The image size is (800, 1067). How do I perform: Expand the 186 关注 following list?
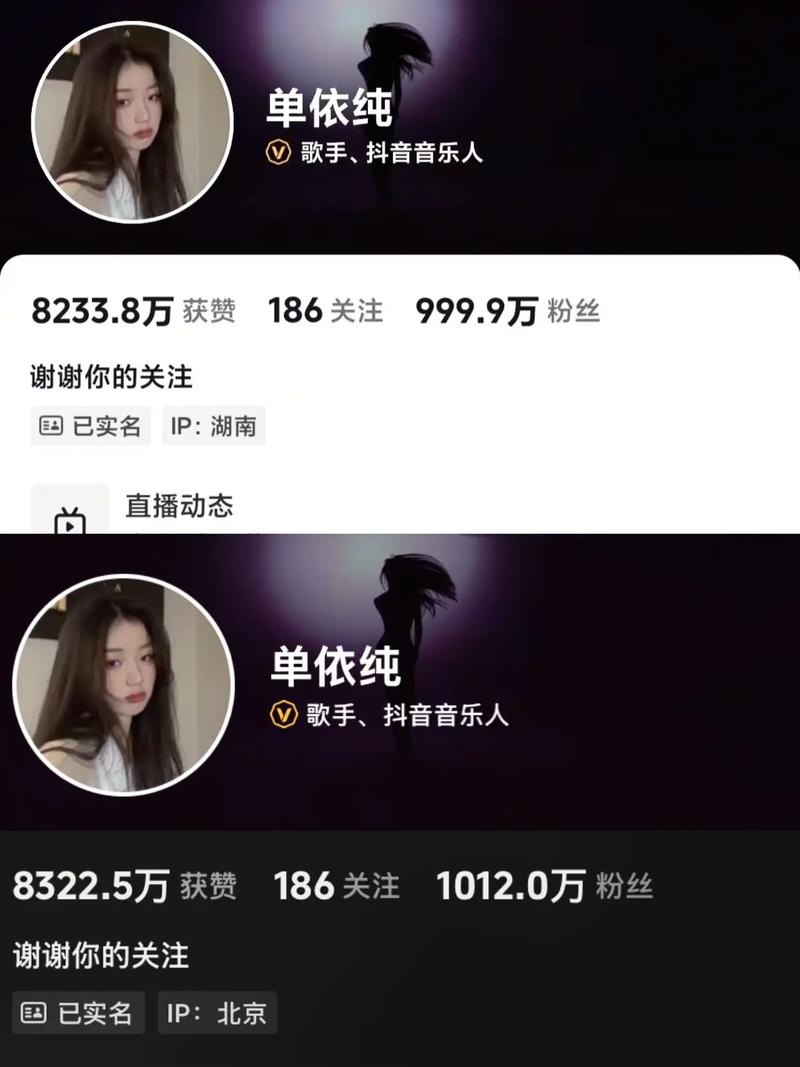coord(325,311)
